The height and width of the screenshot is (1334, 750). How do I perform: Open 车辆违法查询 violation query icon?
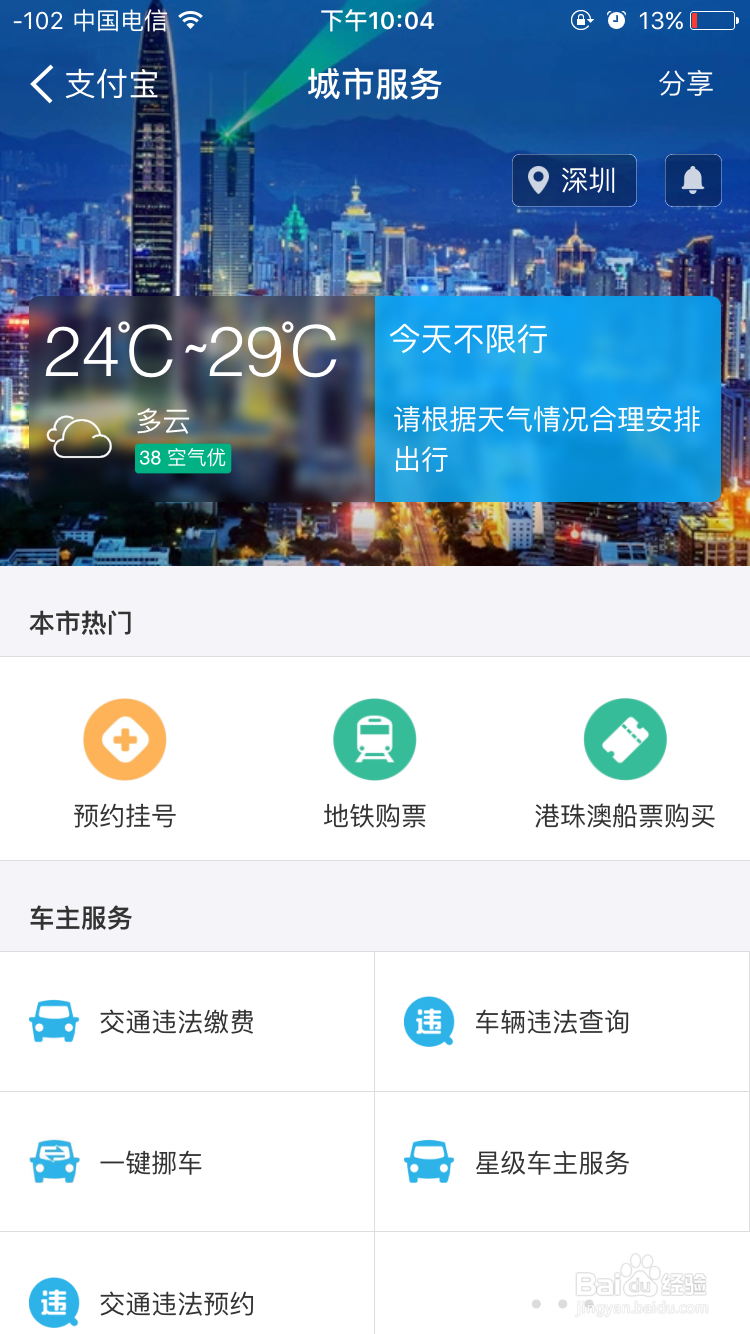428,1022
